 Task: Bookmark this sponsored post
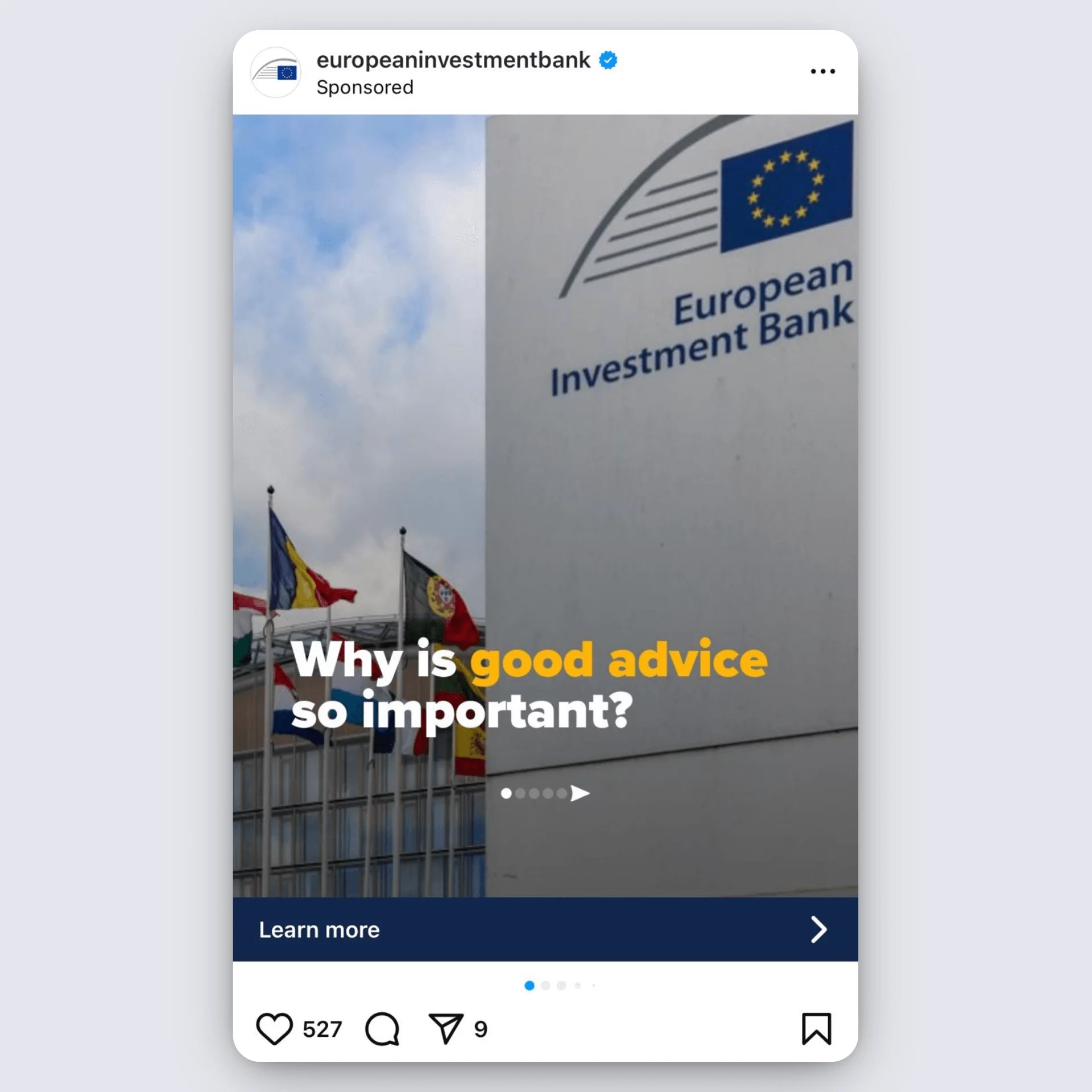816,1029
